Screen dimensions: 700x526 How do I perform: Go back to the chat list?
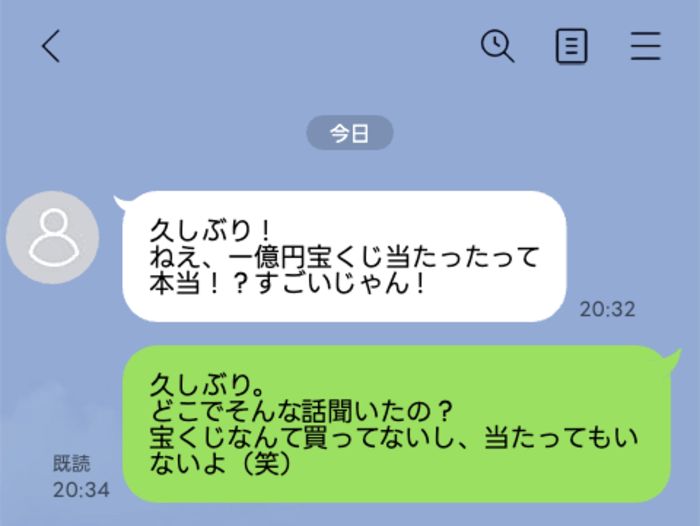[51, 46]
